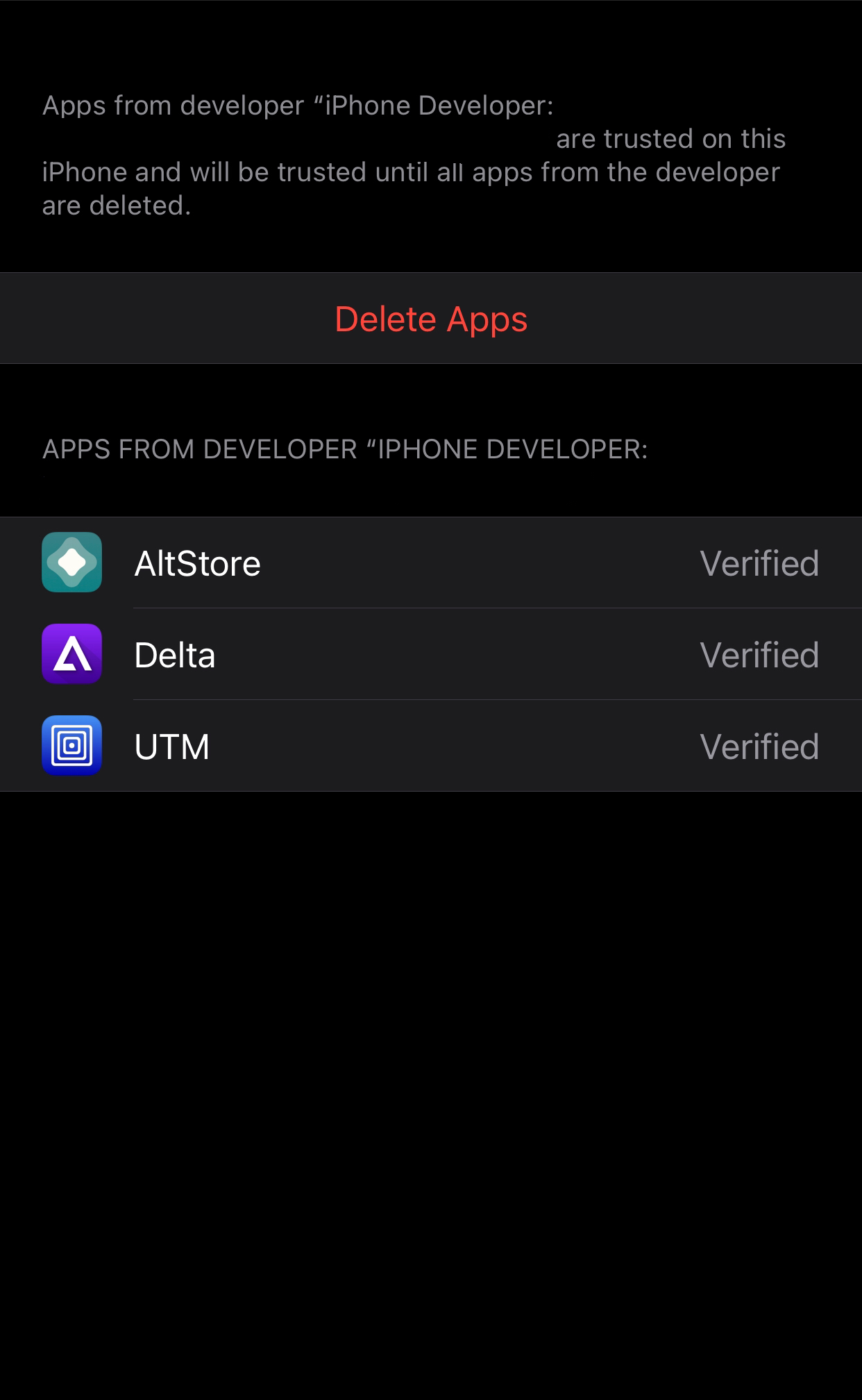The width and height of the screenshot is (862, 1400).
Task: Tap the AltStore app name text
Action: click(x=196, y=562)
